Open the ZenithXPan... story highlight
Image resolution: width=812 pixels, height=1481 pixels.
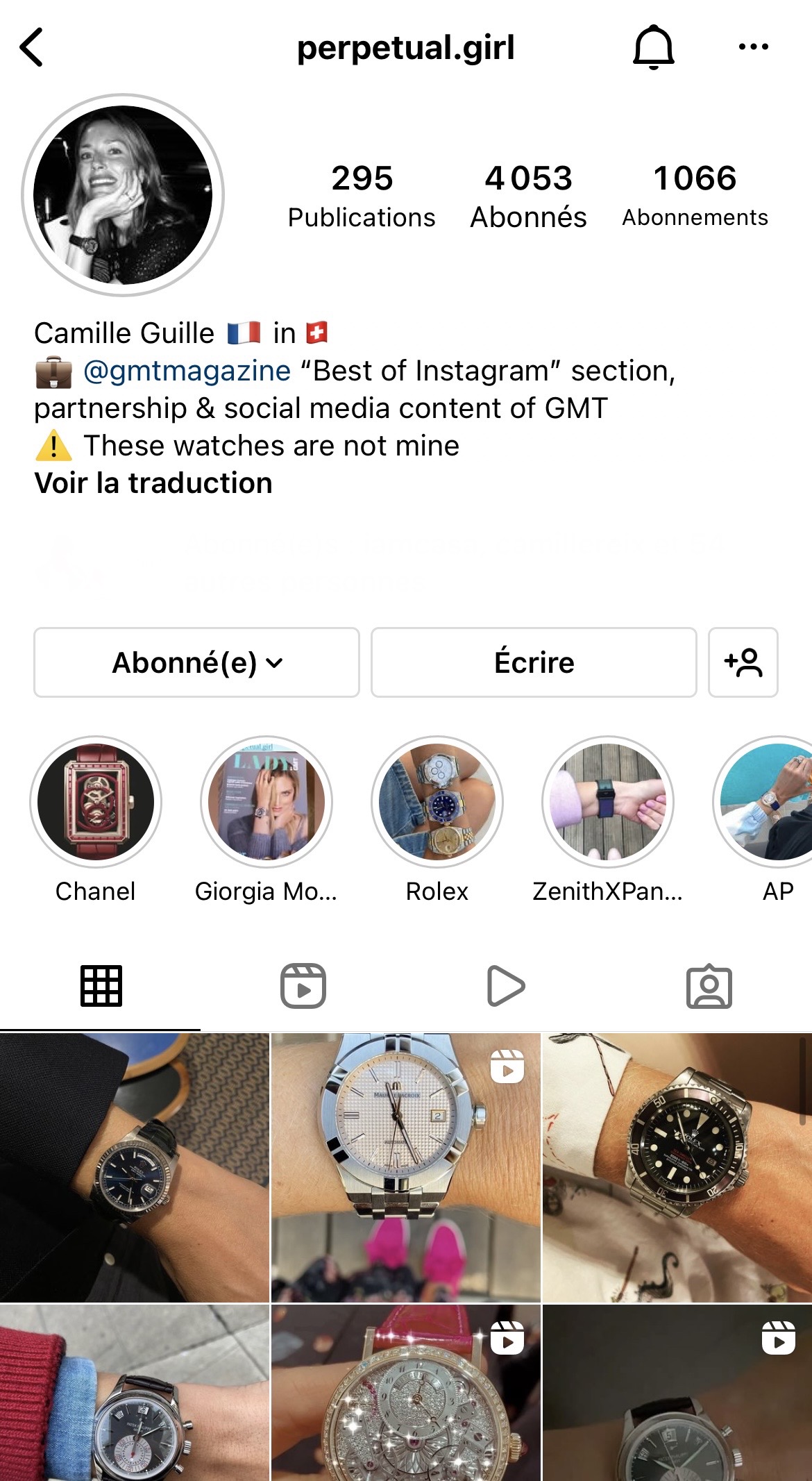tap(608, 802)
